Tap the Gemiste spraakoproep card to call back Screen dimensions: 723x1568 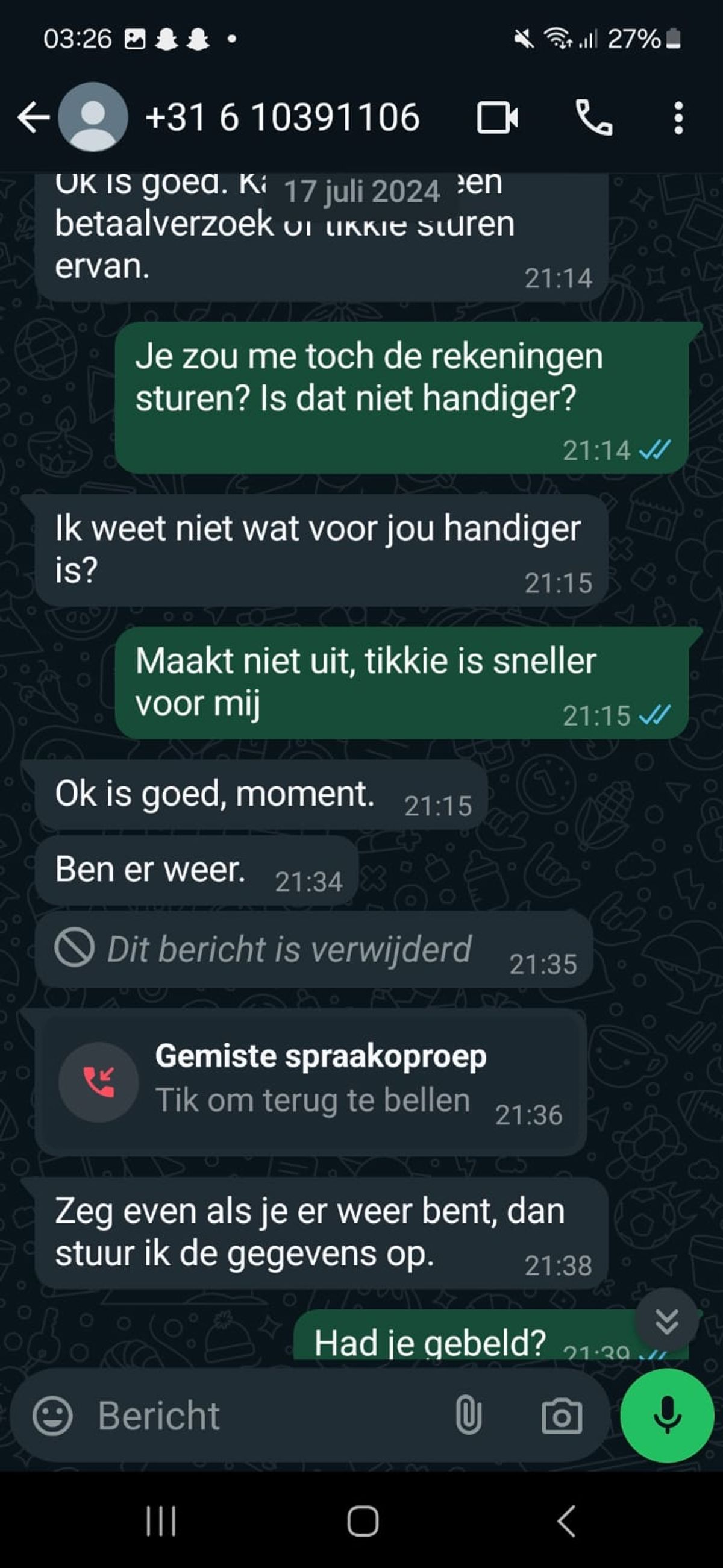click(311, 1082)
